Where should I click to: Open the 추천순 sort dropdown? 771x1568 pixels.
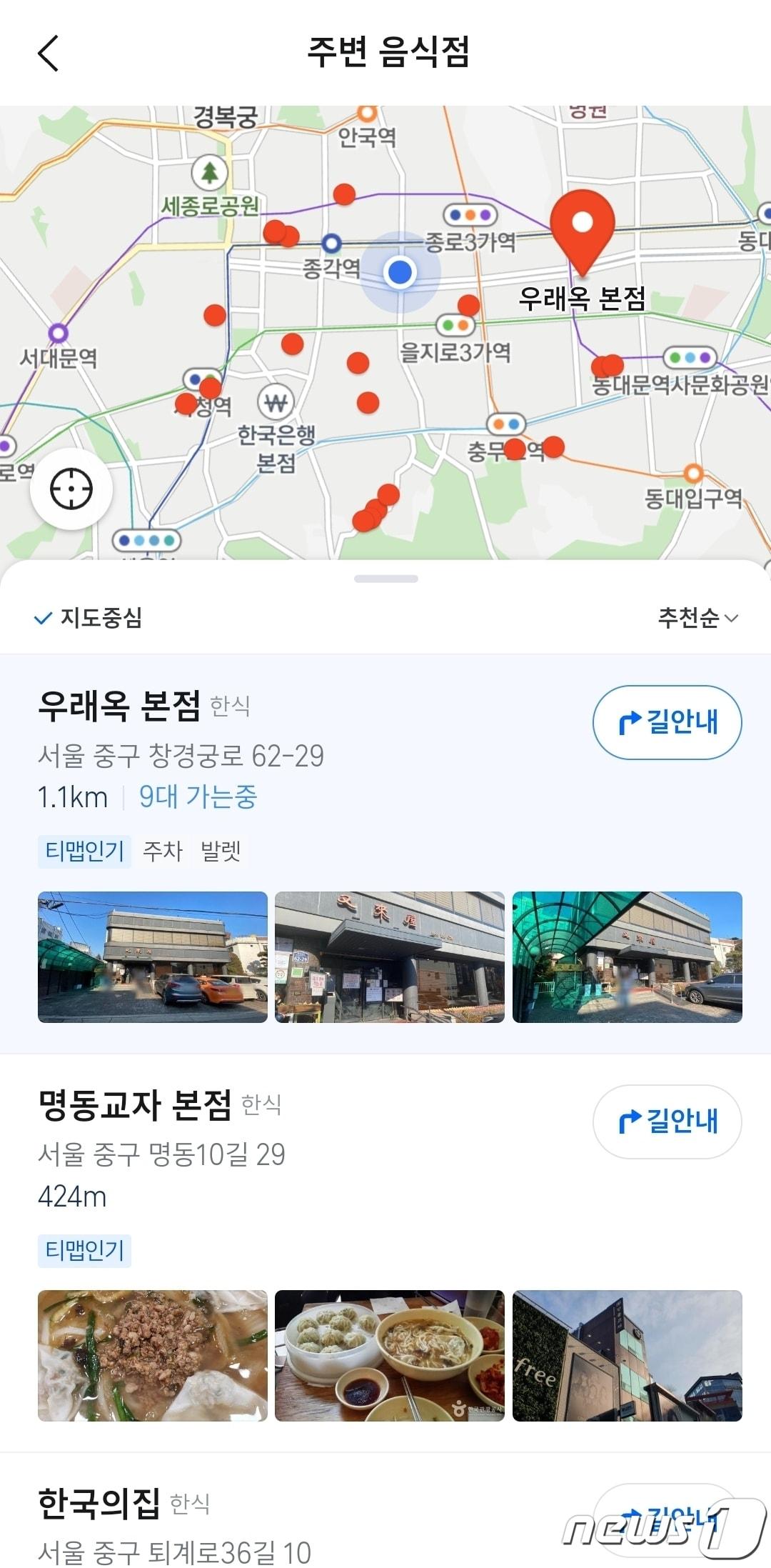[697, 618]
